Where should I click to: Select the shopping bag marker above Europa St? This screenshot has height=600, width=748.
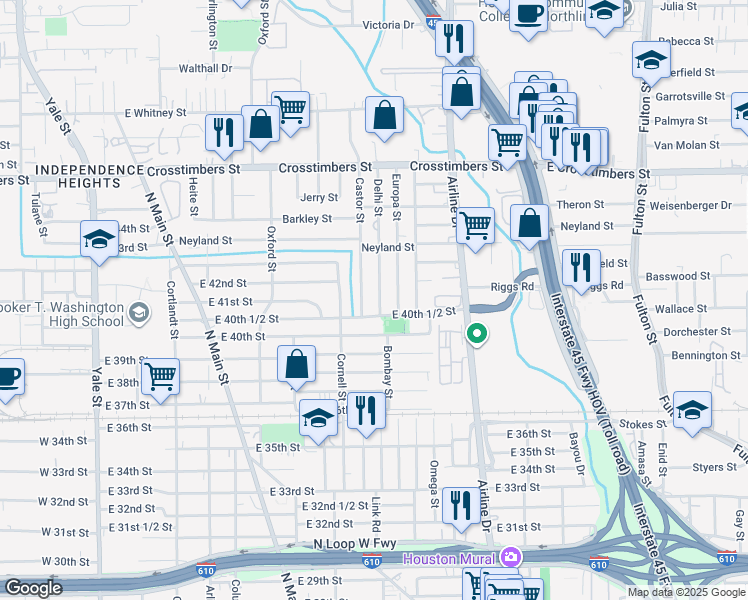pyautogui.click(x=384, y=118)
